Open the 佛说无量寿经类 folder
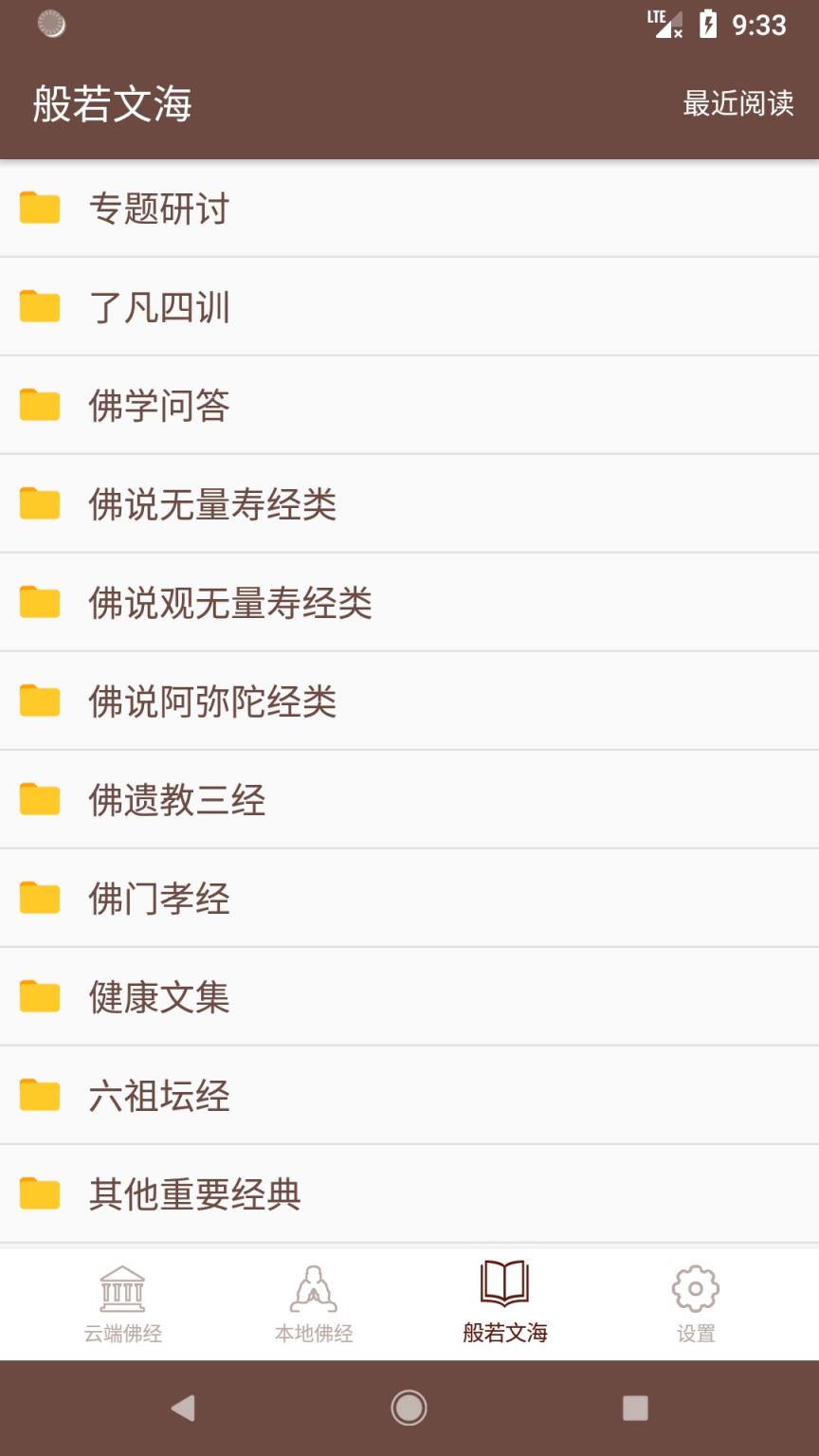The width and height of the screenshot is (819, 1456). click(x=408, y=502)
